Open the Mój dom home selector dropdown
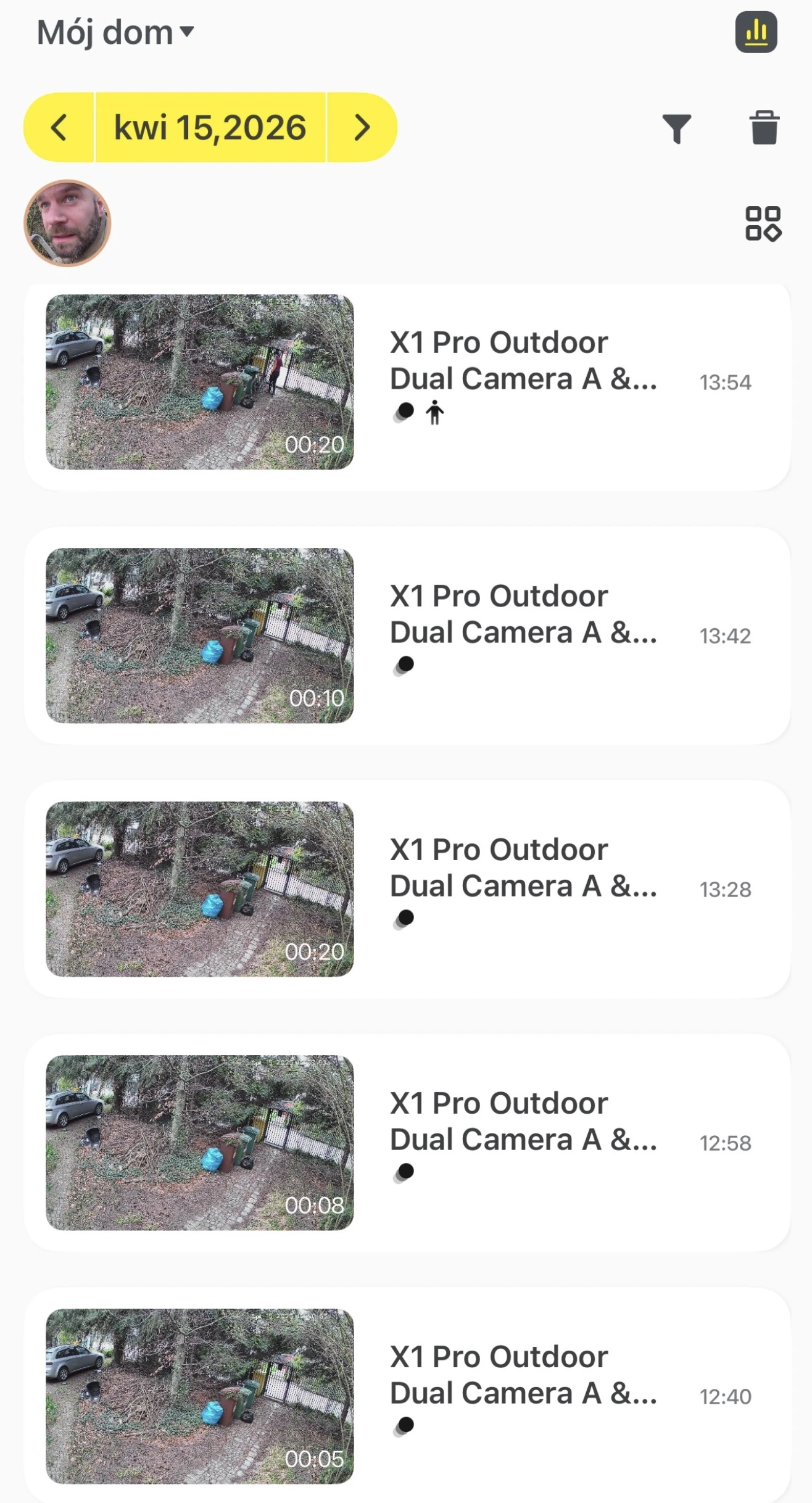Screen dimensions: 812x1503 pos(115,32)
